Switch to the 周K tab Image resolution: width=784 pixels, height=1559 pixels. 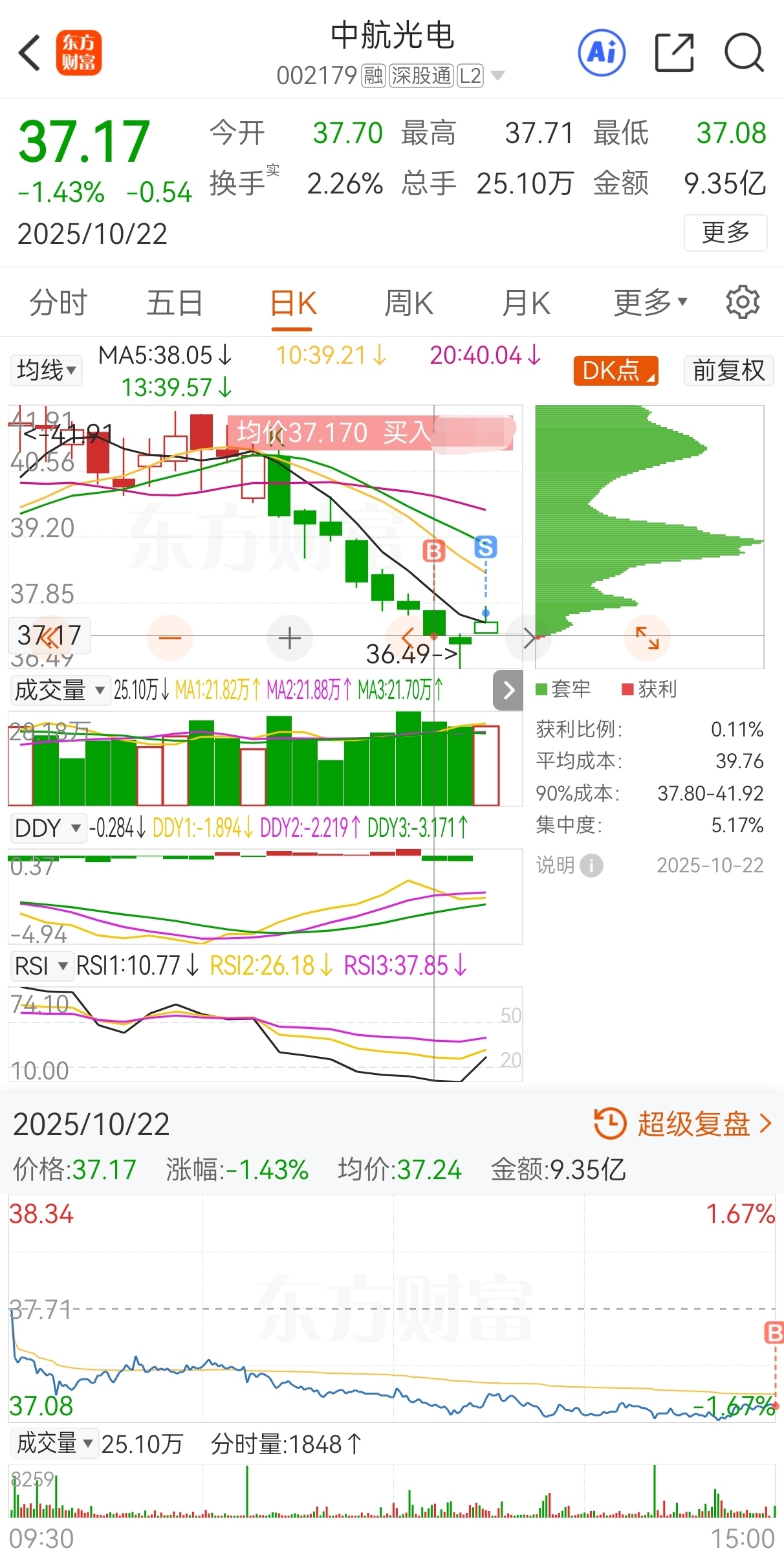409,303
